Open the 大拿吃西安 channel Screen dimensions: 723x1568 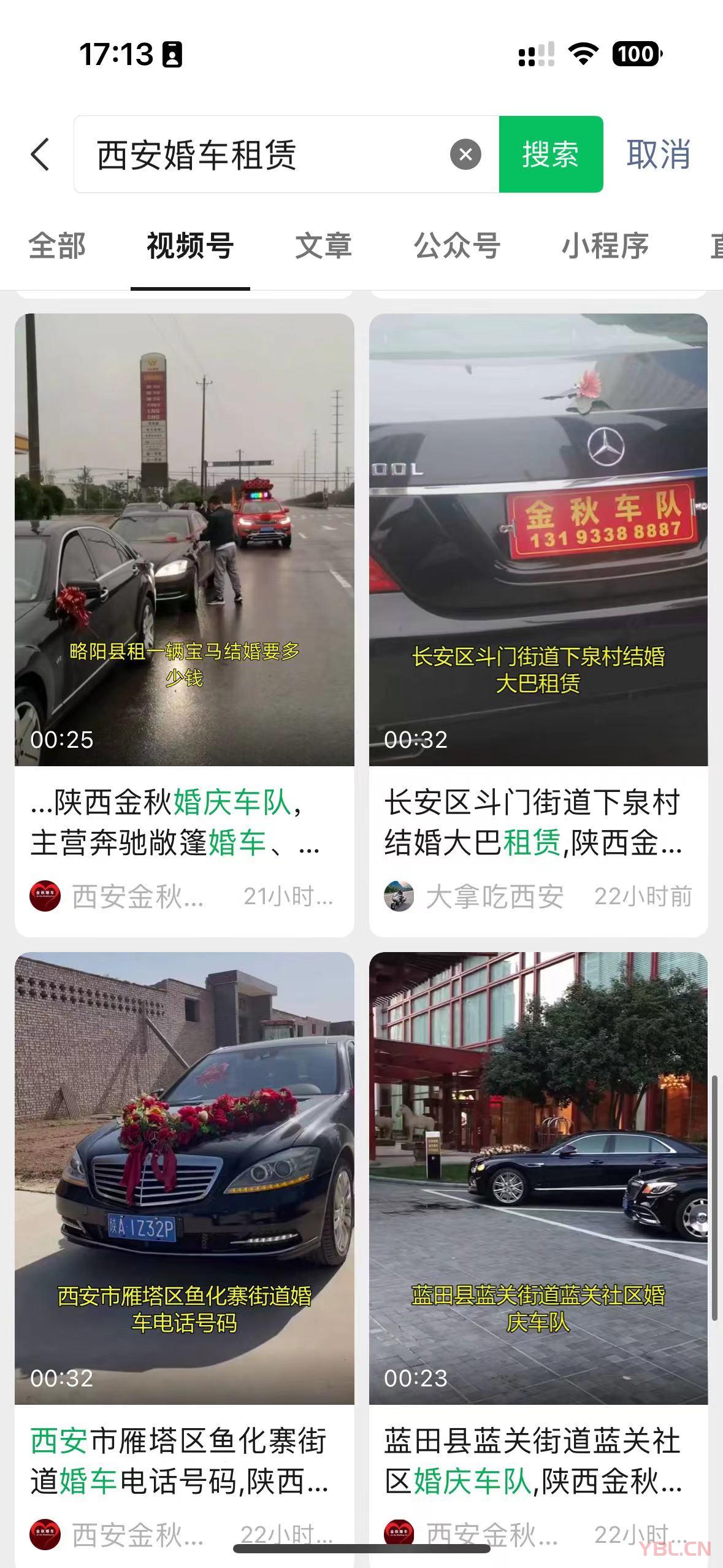pos(494,897)
